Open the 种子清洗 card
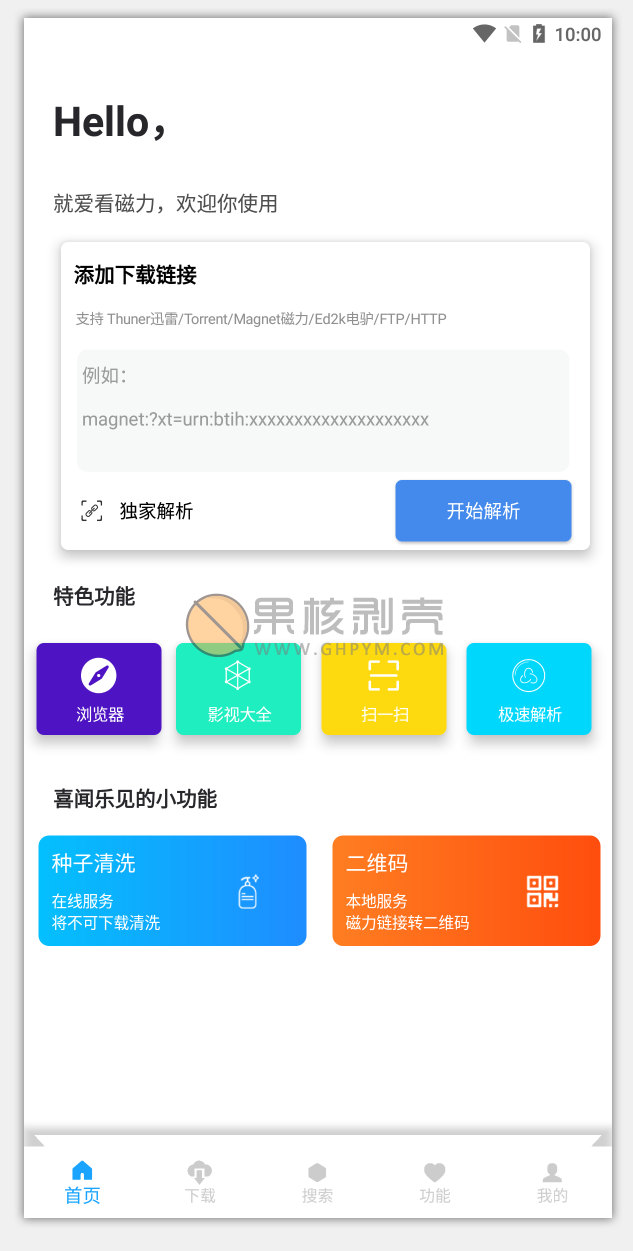Image resolution: width=633 pixels, height=1251 pixels. click(172, 891)
